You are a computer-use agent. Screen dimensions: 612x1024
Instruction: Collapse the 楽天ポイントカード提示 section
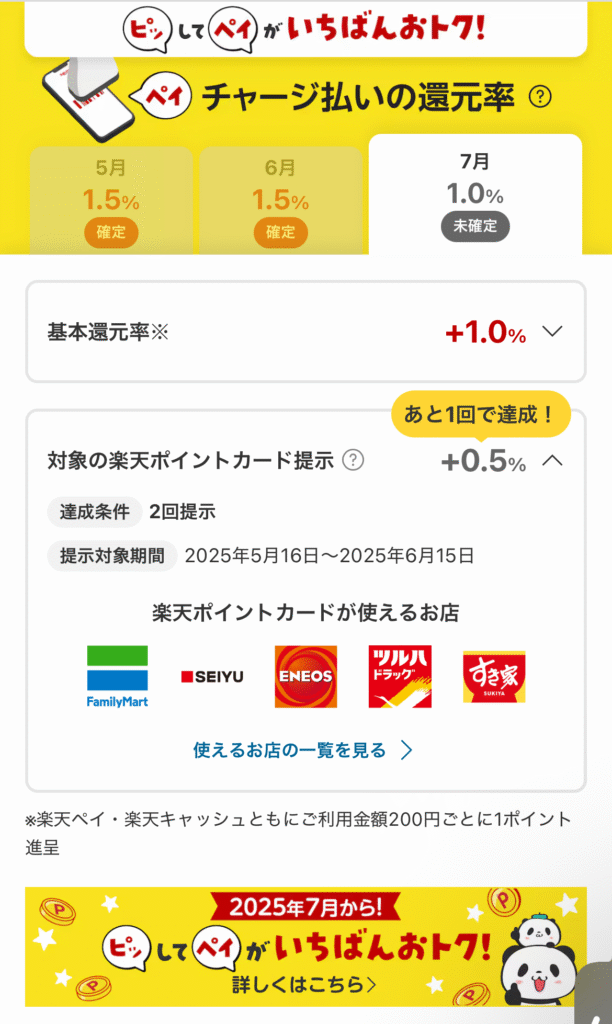[552, 461]
